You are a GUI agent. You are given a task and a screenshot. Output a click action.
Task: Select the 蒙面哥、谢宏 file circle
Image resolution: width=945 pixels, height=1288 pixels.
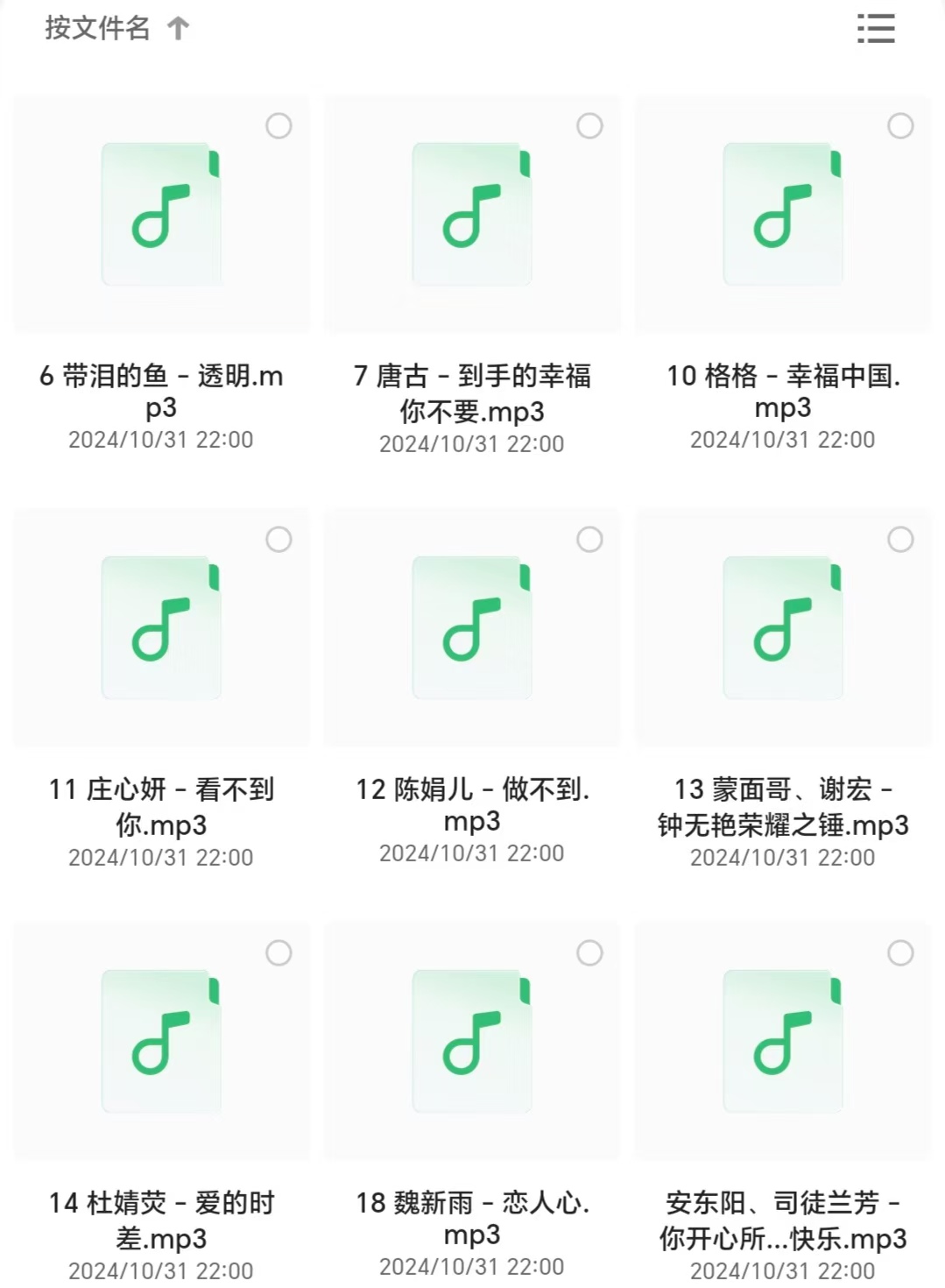pyautogui.click(x=900, y=540)
